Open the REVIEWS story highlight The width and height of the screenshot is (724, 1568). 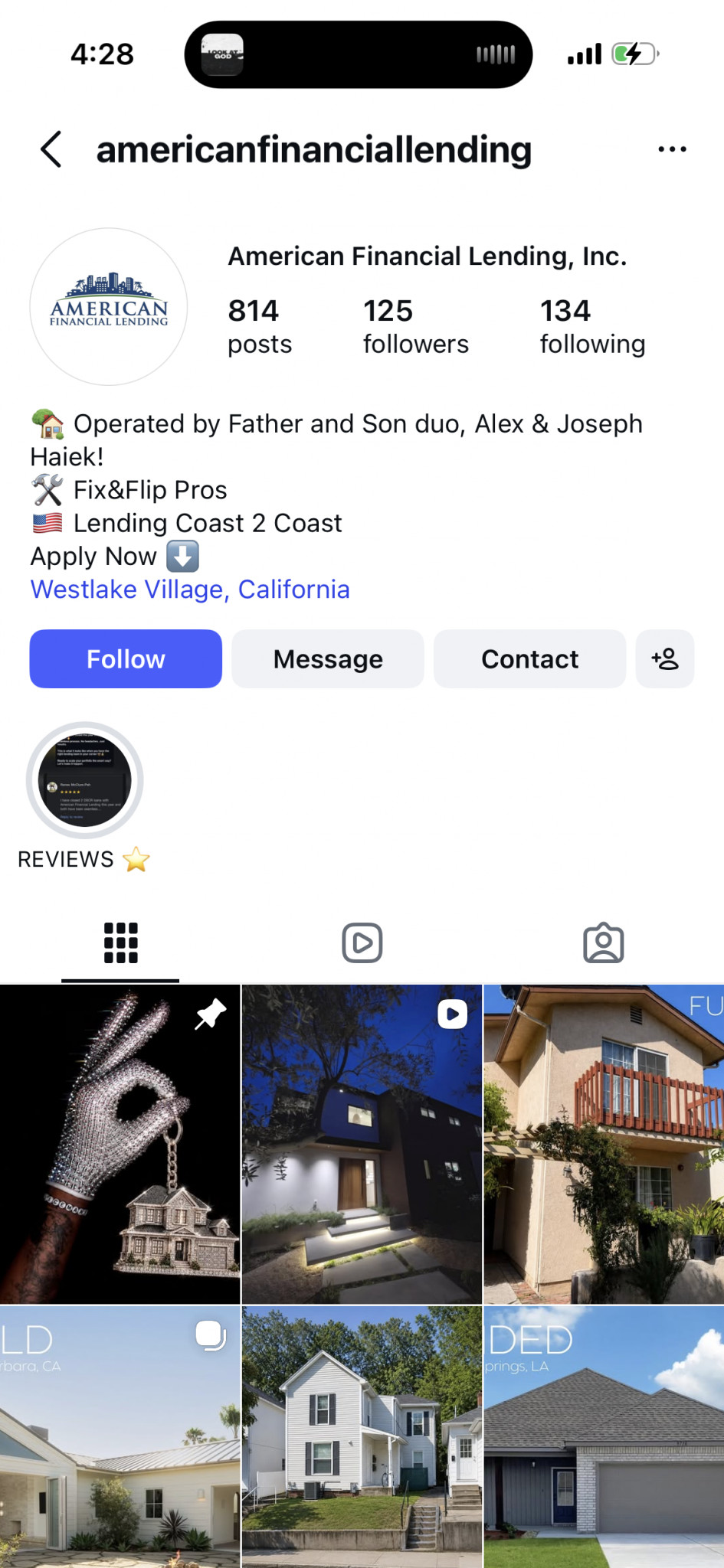click(85, 781)
